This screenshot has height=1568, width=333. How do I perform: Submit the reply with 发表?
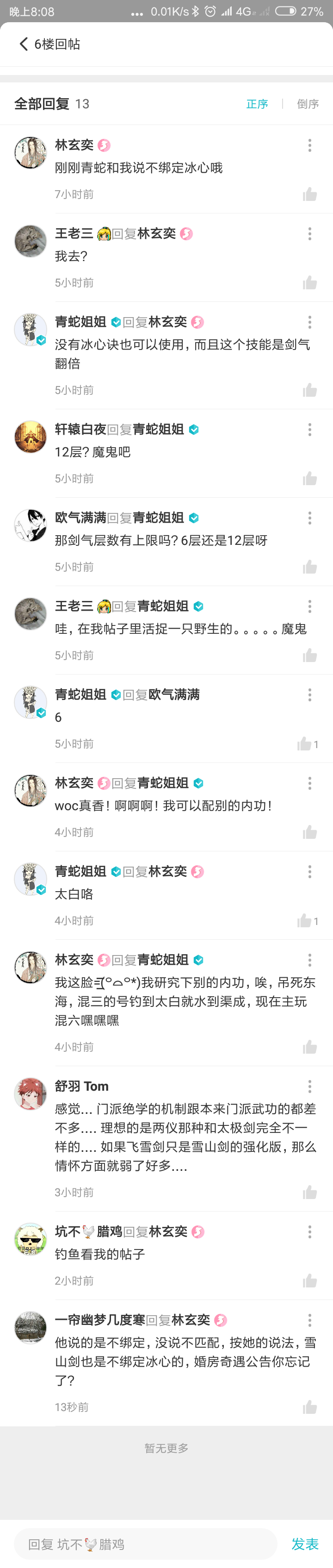point(305,1544)
